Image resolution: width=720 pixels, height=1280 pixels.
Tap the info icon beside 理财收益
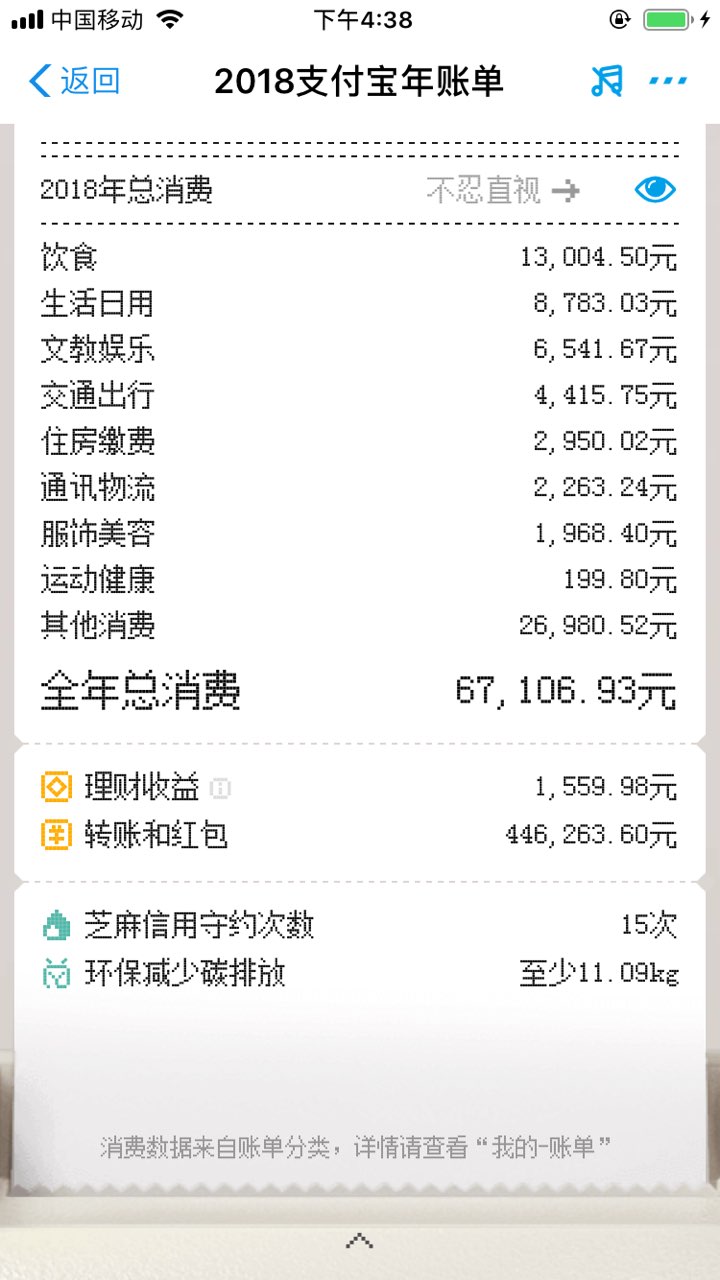click(221, 789)
